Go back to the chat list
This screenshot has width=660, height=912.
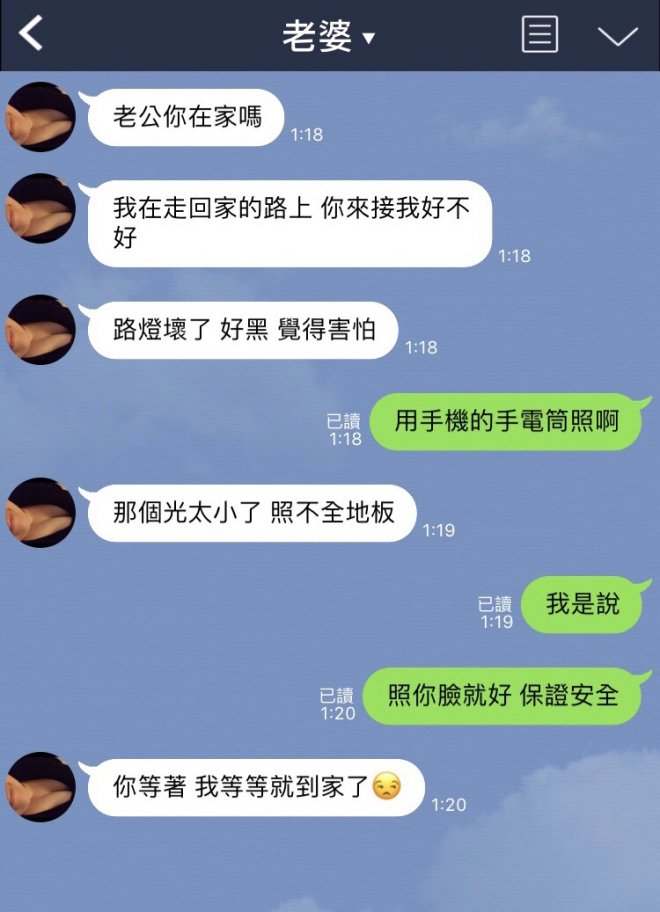(32, 35)
